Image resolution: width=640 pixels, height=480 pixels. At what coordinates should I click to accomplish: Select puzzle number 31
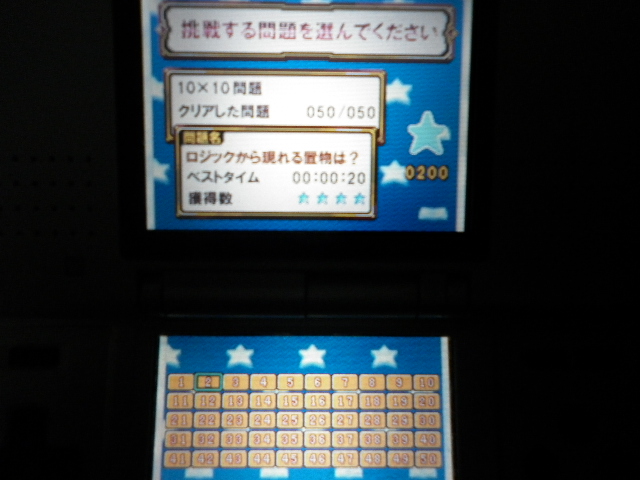(181, 439)
